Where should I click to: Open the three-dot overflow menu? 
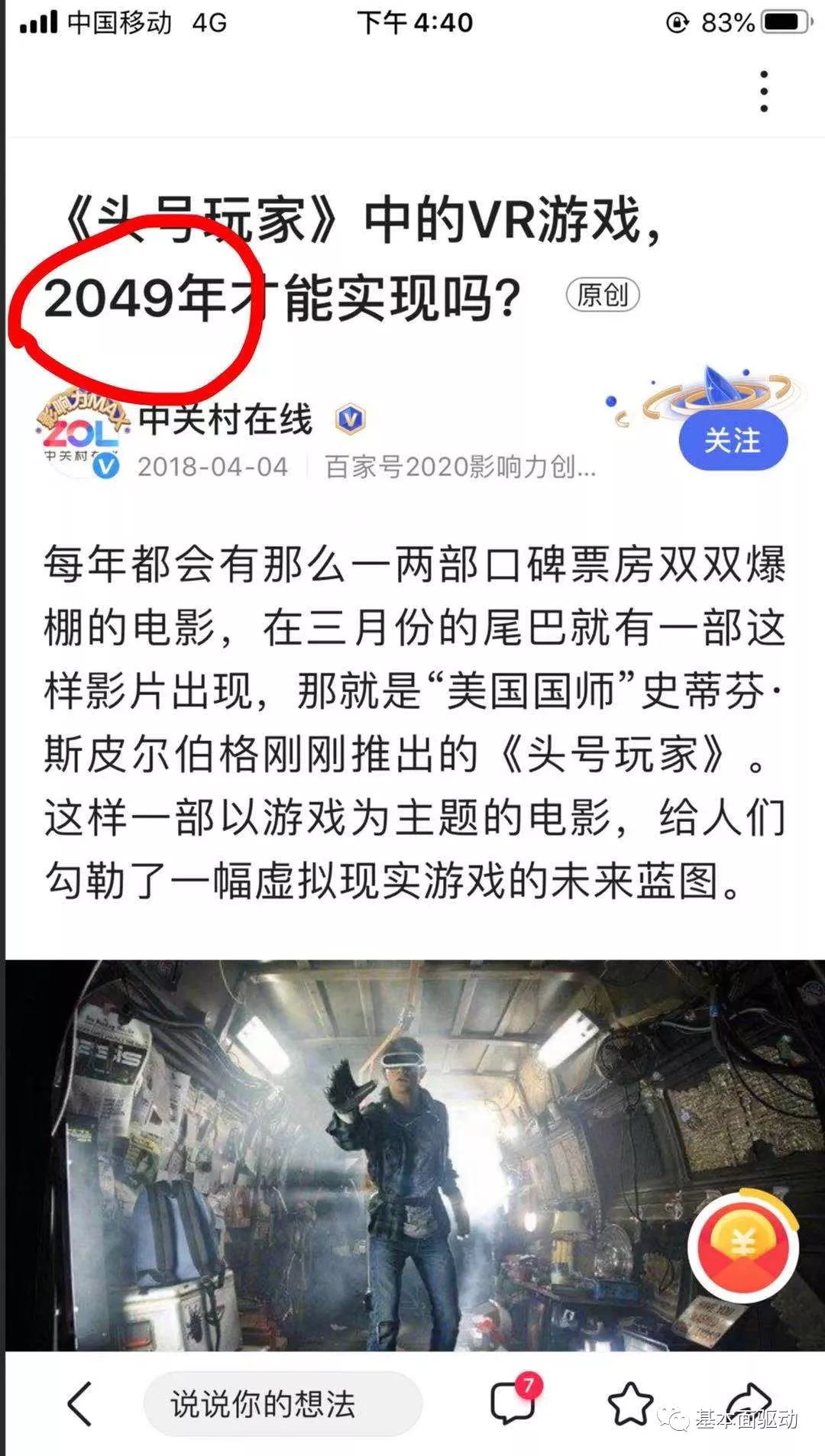[763, 91]
